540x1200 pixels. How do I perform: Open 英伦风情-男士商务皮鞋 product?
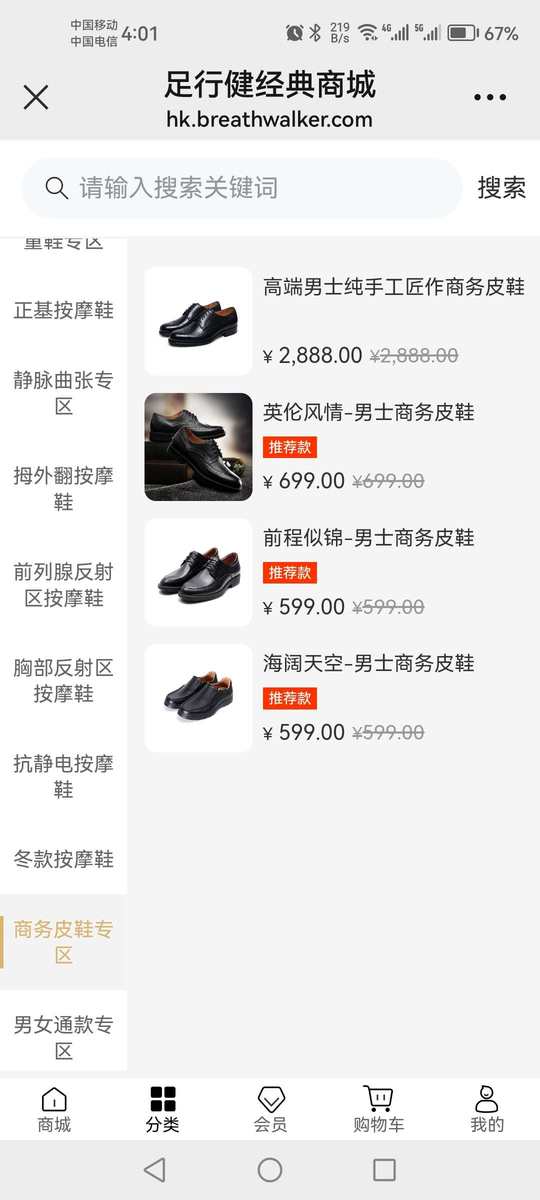pos(336,447)
